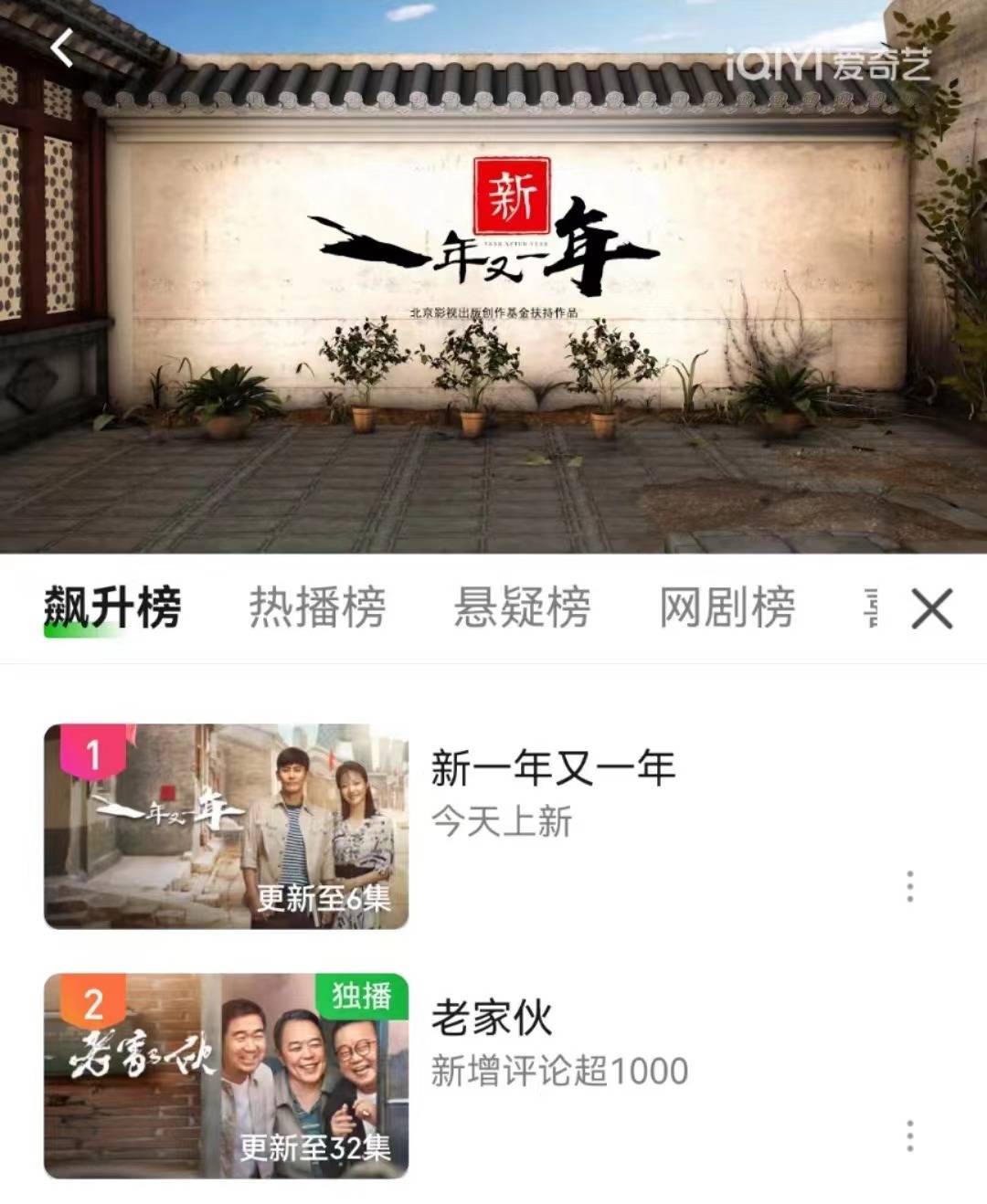Open the 老家伙 drama thumbnail

coord(226,1075)
